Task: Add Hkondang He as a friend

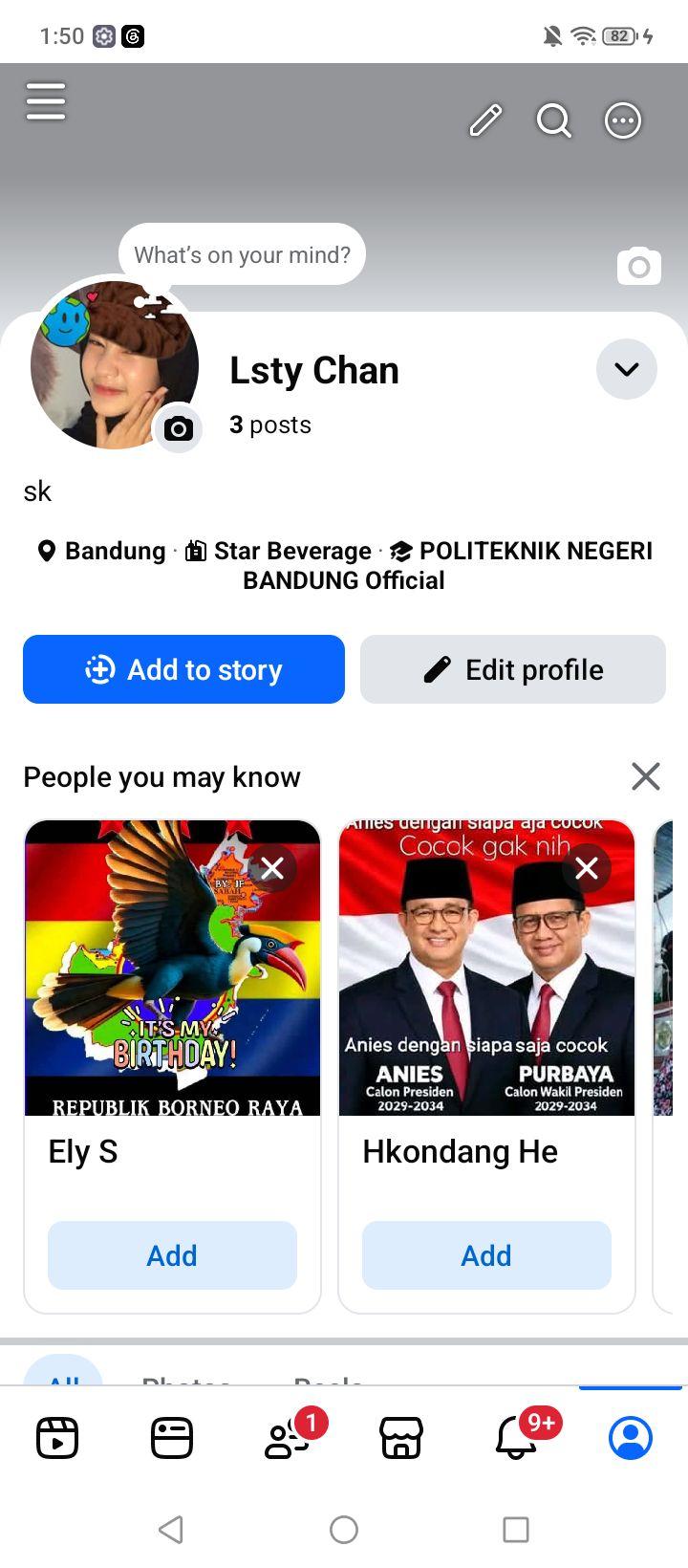Action: (x=486, y=1255)
